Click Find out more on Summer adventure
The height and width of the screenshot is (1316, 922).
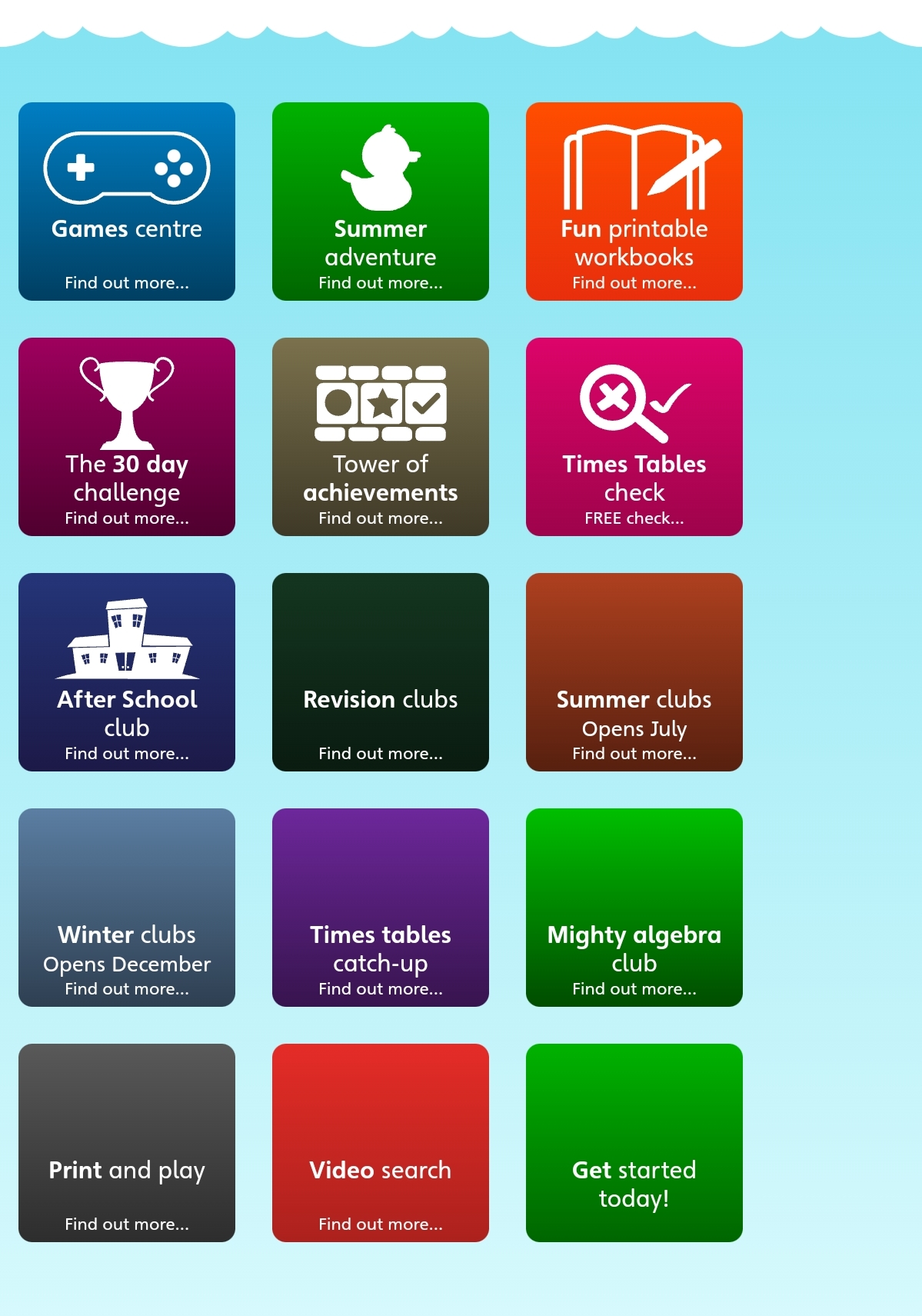click(380, 283)
